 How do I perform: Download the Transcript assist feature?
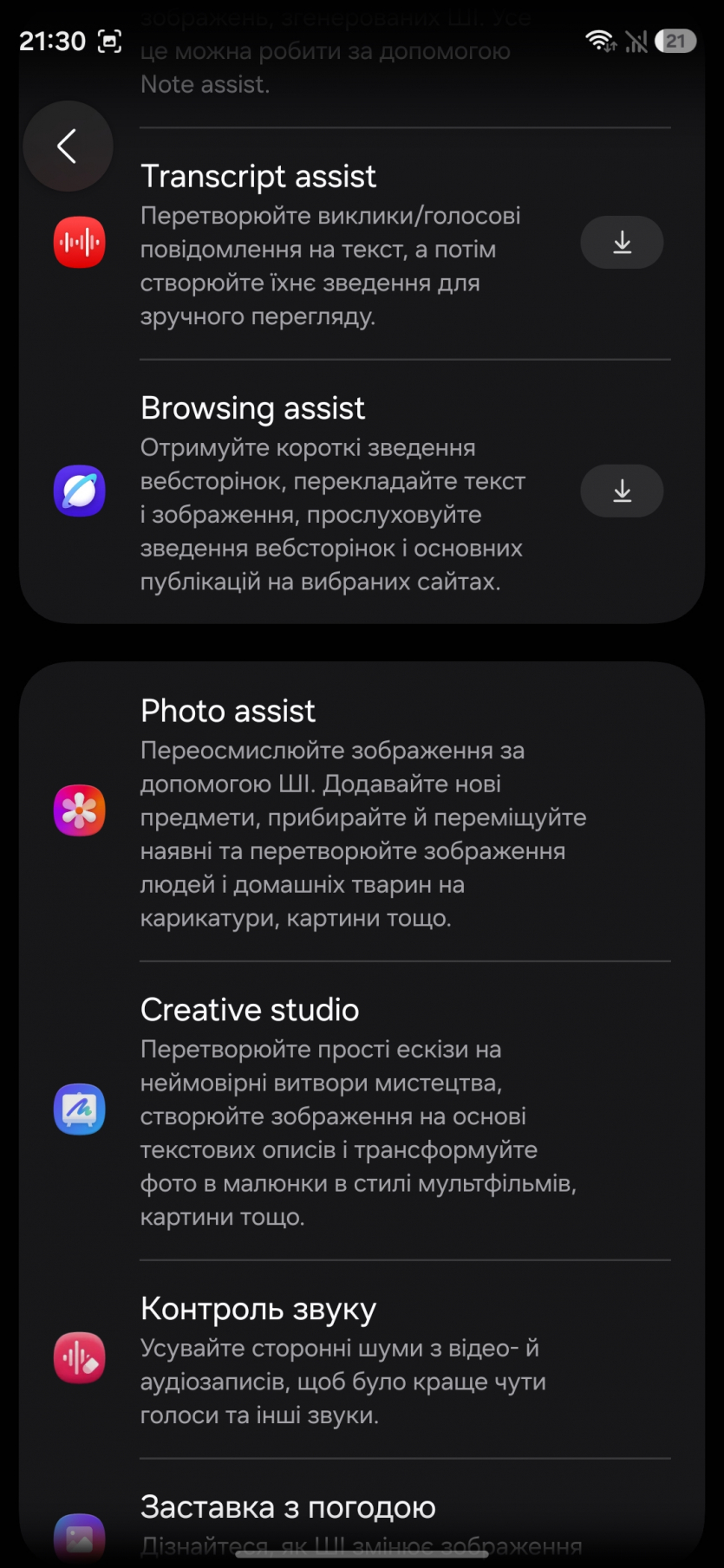pyautogui.click(x=622, y=243)
